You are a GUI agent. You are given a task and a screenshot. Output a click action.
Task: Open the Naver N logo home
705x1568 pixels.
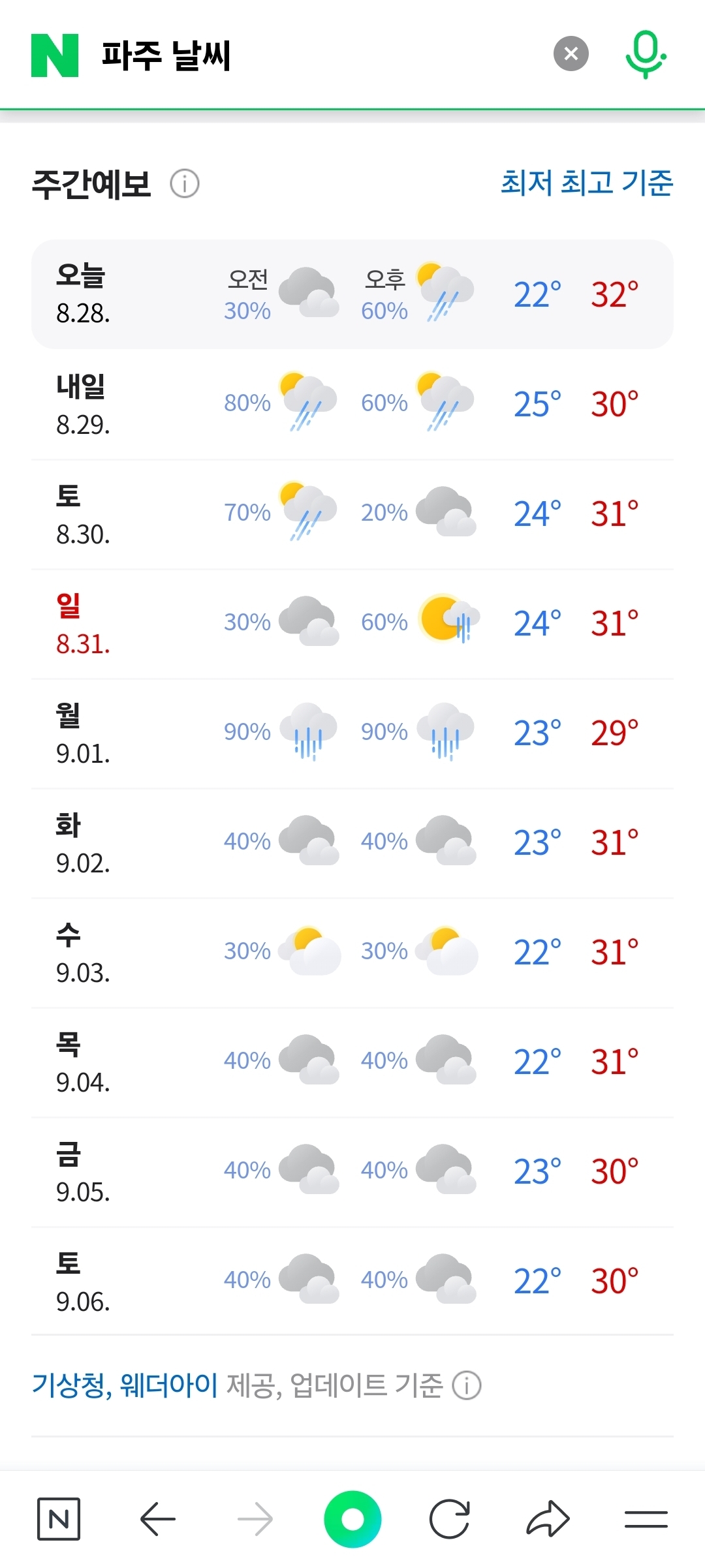(55, 55)
